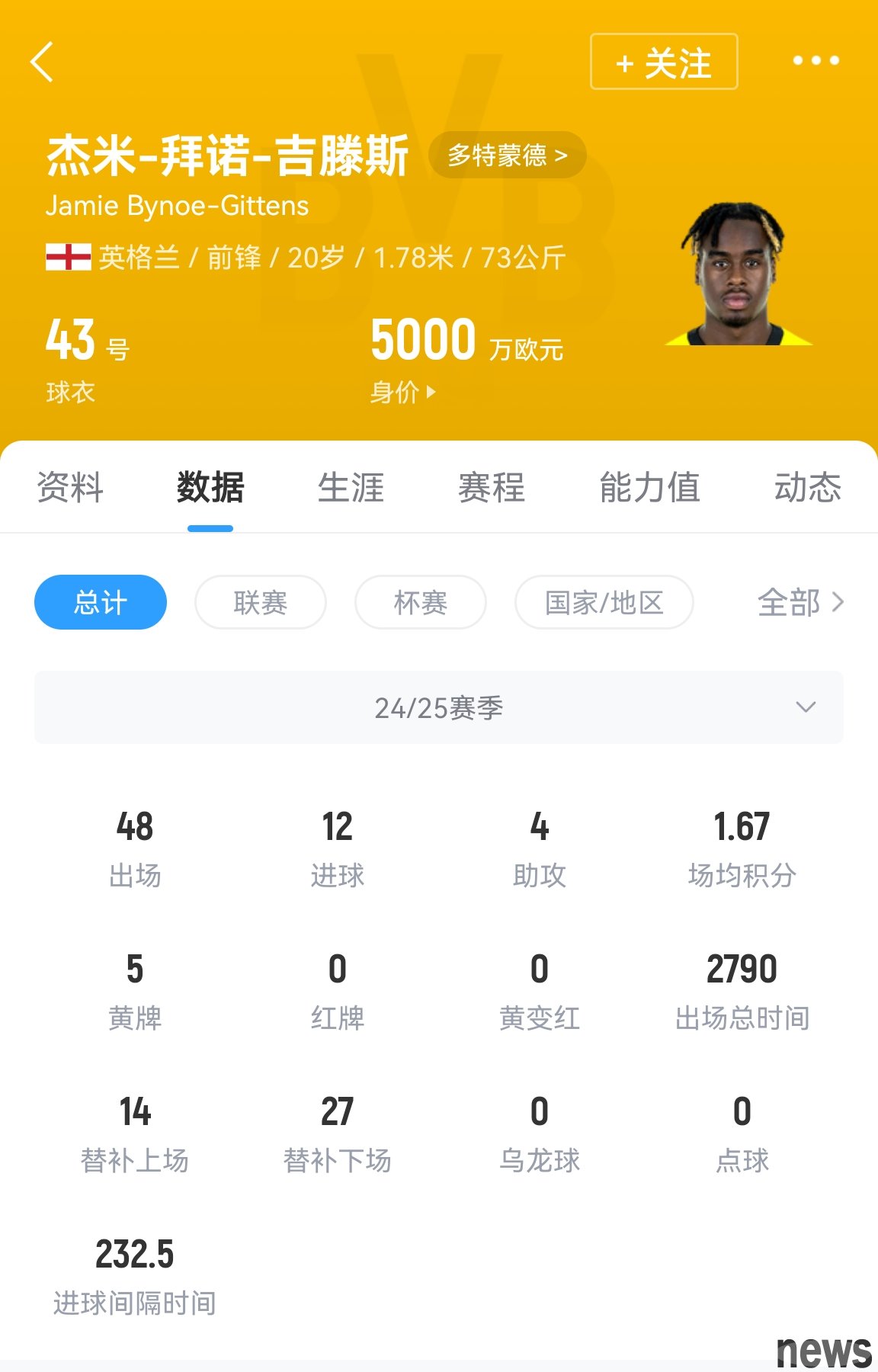878x1372 pixels.
Task: Switch to the 生涯 tab
Action: point(351,488)
